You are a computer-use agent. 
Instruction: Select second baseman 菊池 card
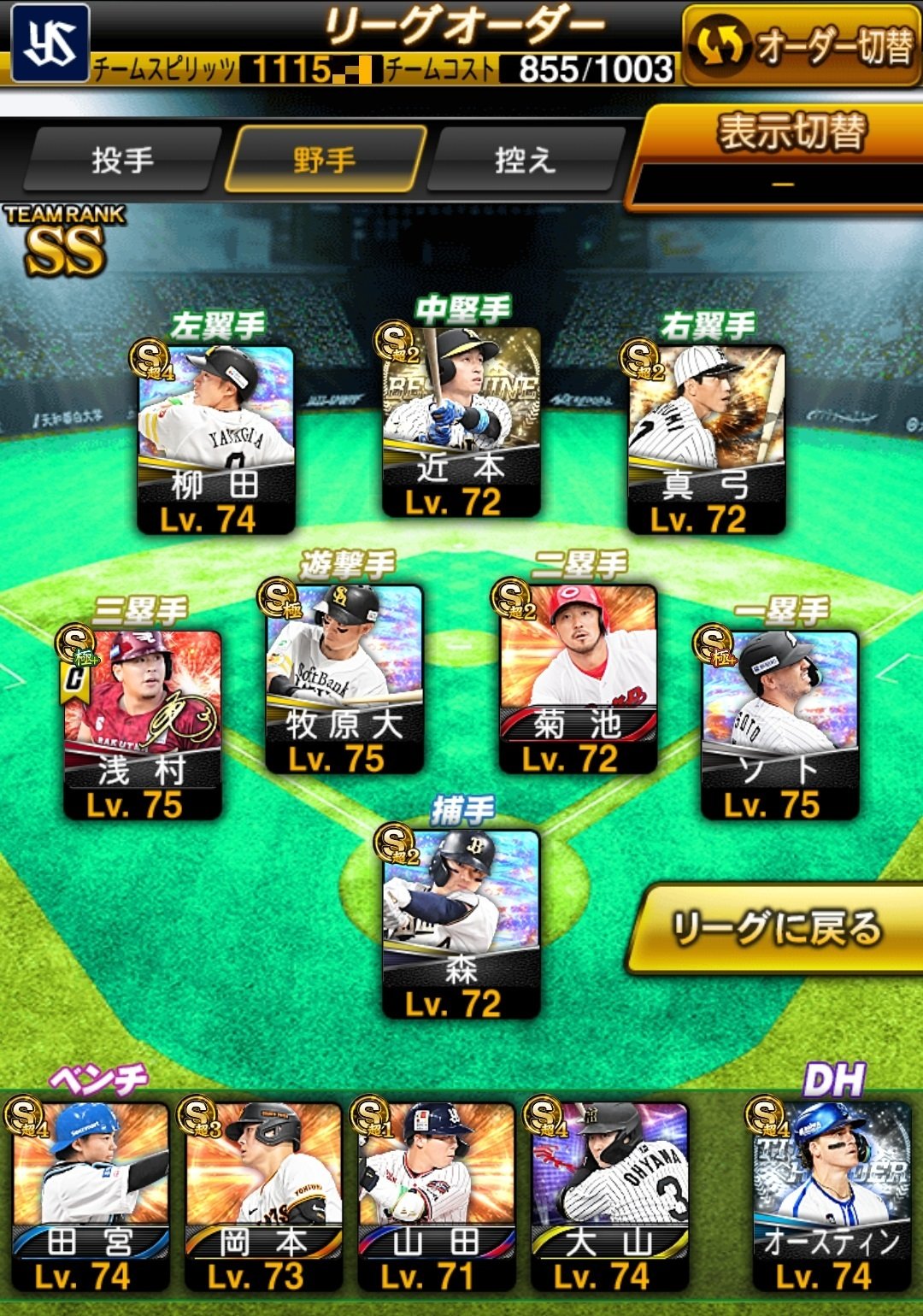tap(578, 679)
